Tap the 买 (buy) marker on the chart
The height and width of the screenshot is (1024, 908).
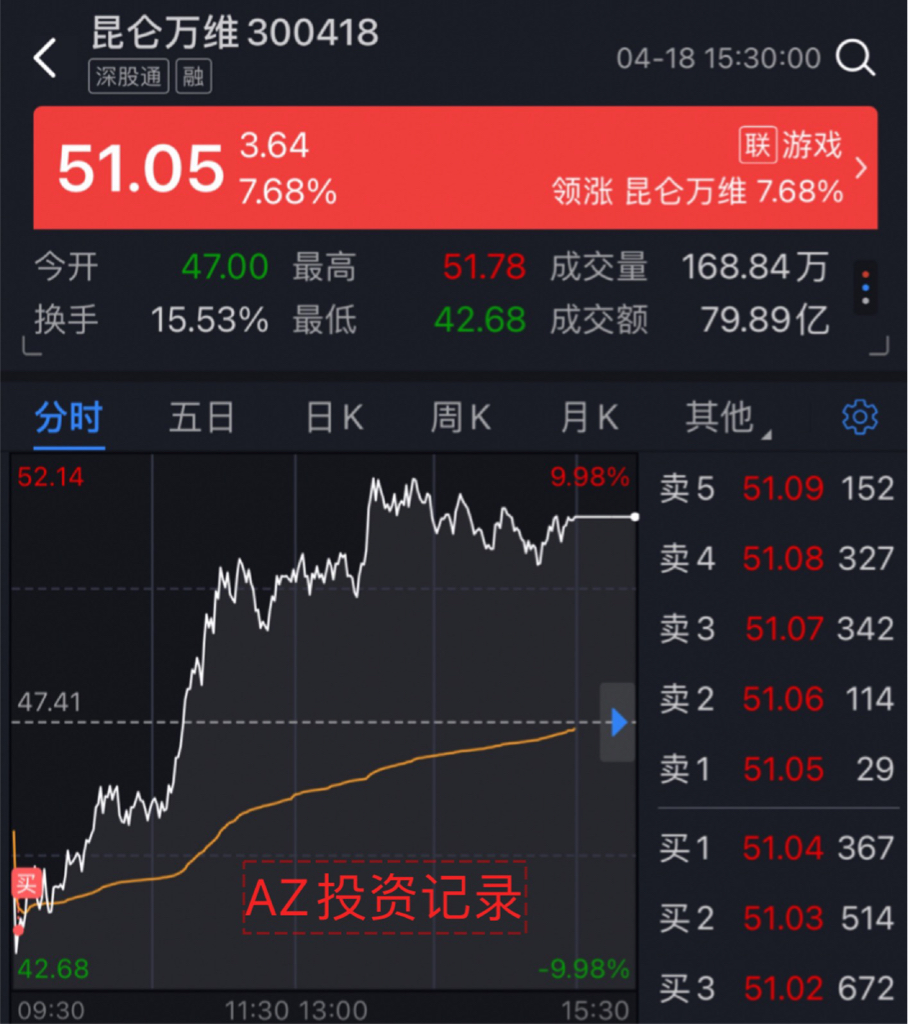24,884
